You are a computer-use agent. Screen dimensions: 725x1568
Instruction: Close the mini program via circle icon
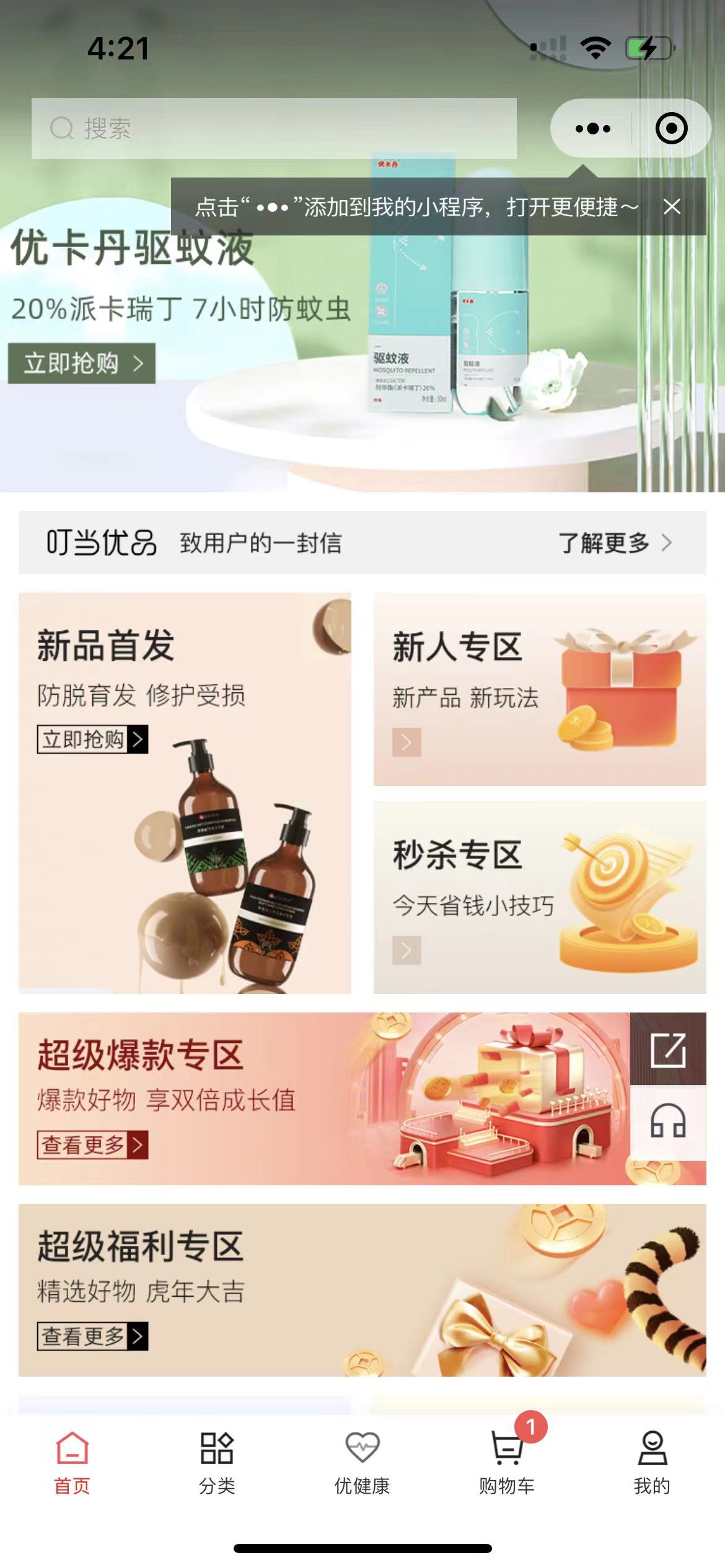click(671, 129)
